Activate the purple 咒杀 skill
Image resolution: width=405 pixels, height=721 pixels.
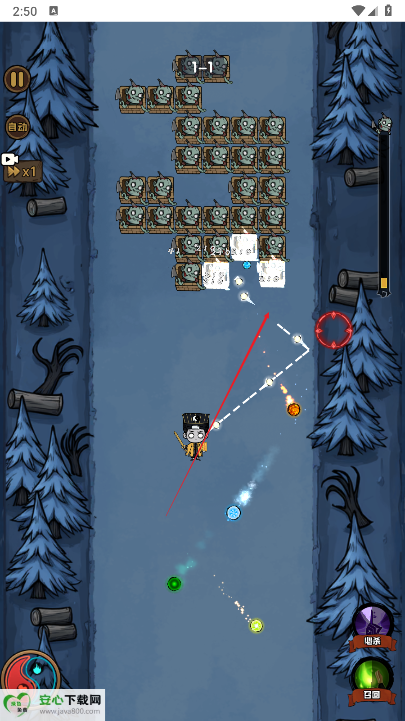click(372, 627)
